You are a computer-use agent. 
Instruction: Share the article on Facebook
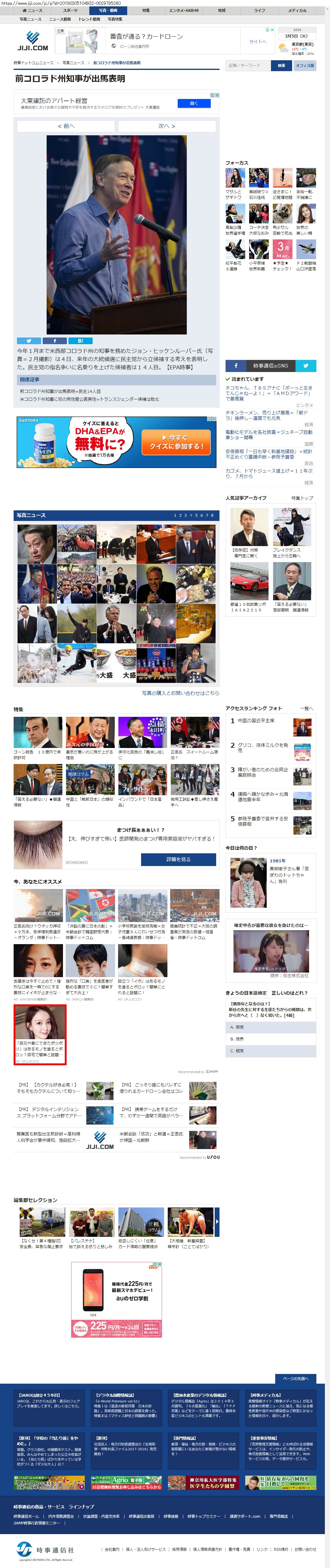[54, 341]
